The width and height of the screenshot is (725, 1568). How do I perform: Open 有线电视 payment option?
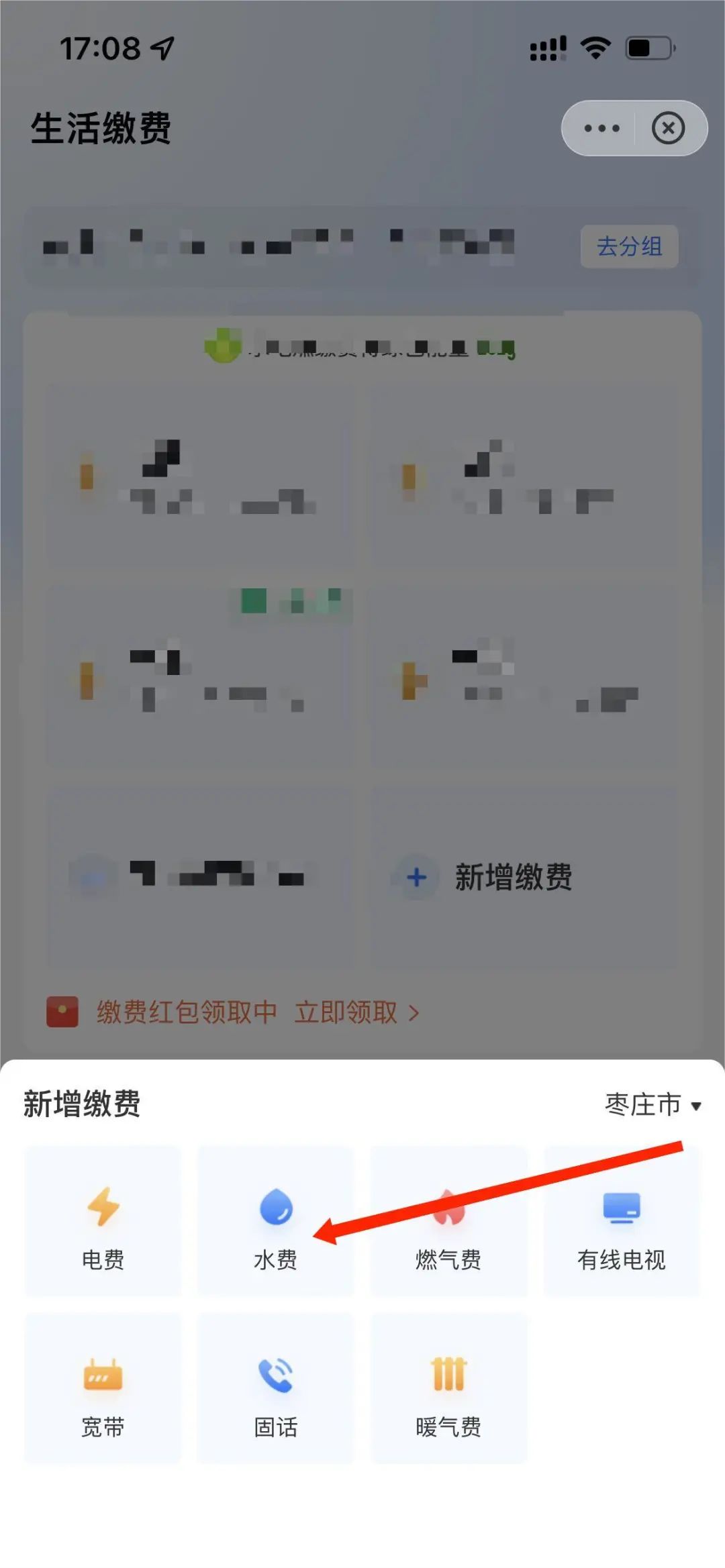tap(621, 1221)
